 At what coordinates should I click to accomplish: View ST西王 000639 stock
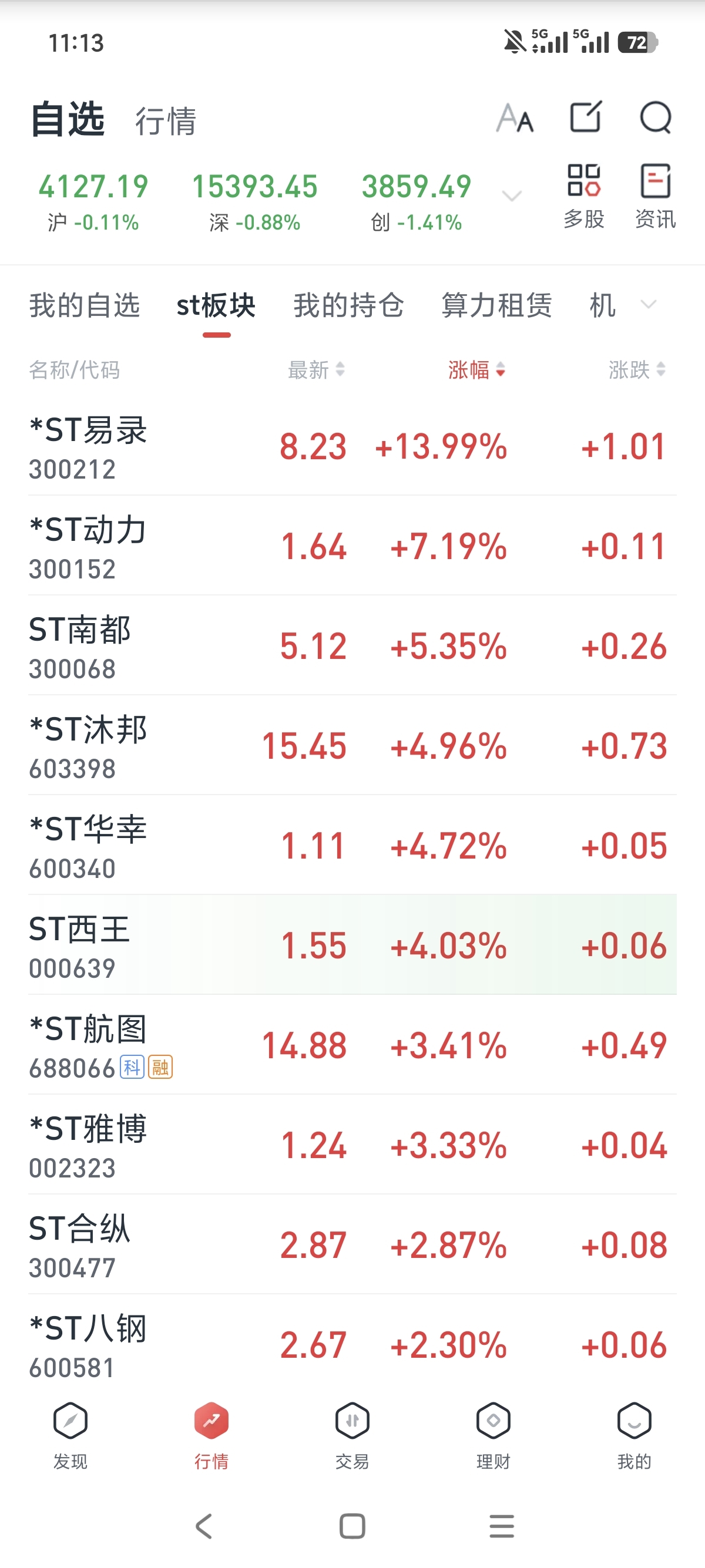click(x=352, y=945)
